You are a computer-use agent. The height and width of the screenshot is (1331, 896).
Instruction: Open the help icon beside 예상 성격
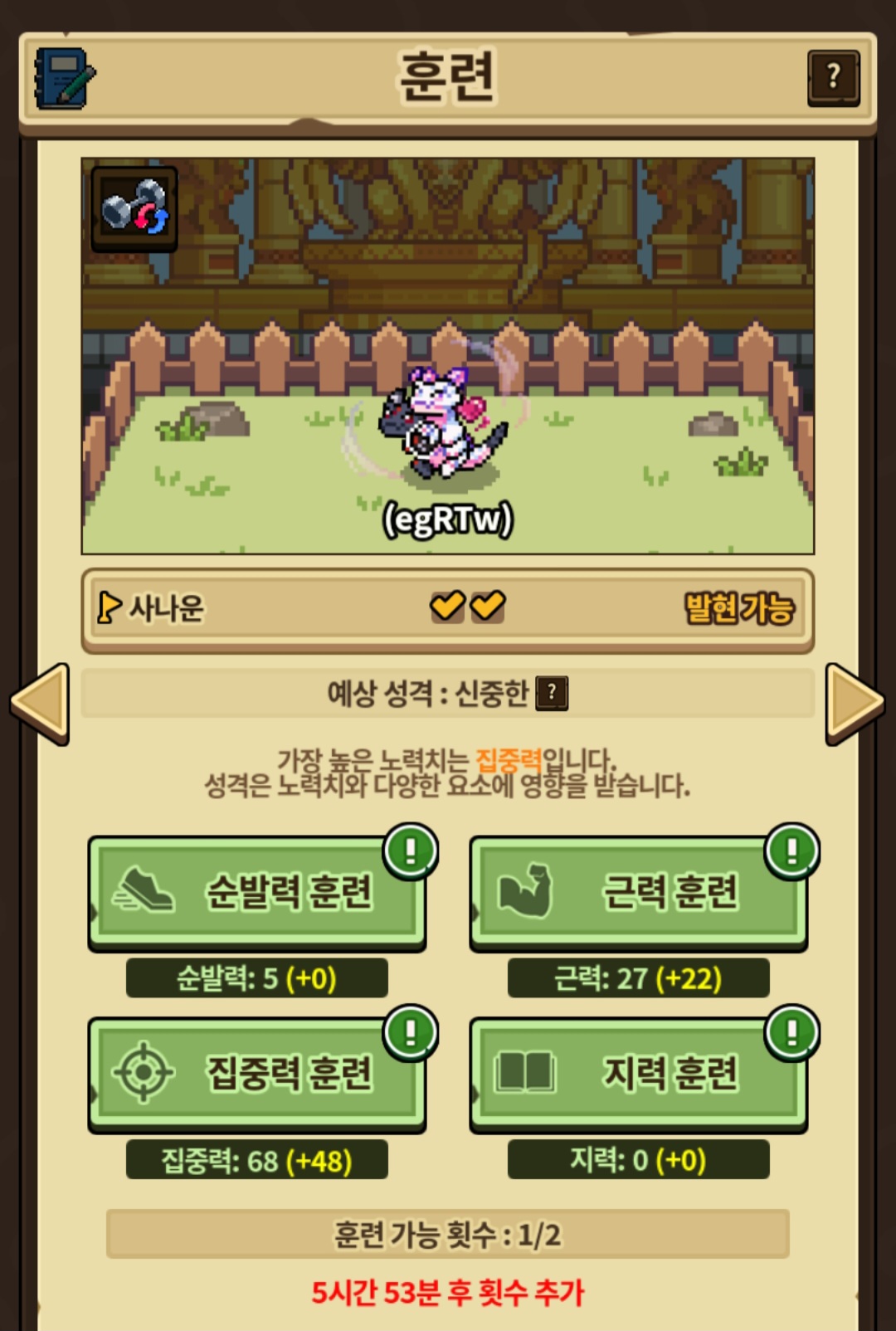(x=553, y=693)
